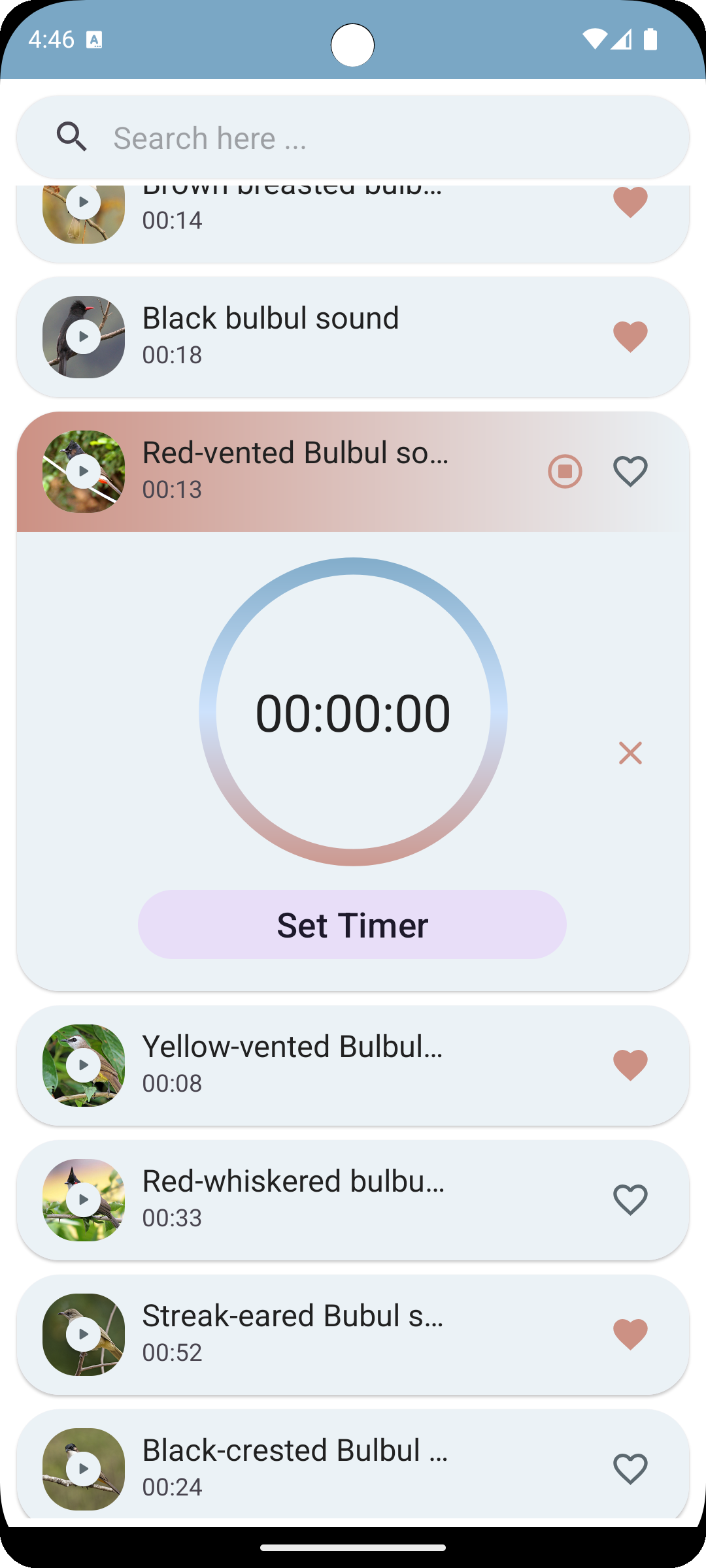Viewport: 706px width, 1568px height.
Task: Stop the Red-vented Bulbul sound
Action: [x=565, y=472]
